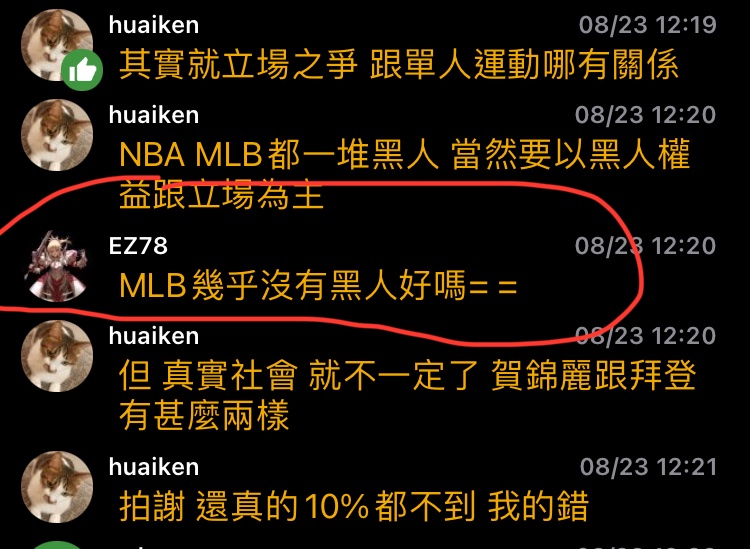Open huaiken's comment posted at 12:19
Image resolution: width=750 pixels, height=549 pixels.
click(x=398, y=65)
